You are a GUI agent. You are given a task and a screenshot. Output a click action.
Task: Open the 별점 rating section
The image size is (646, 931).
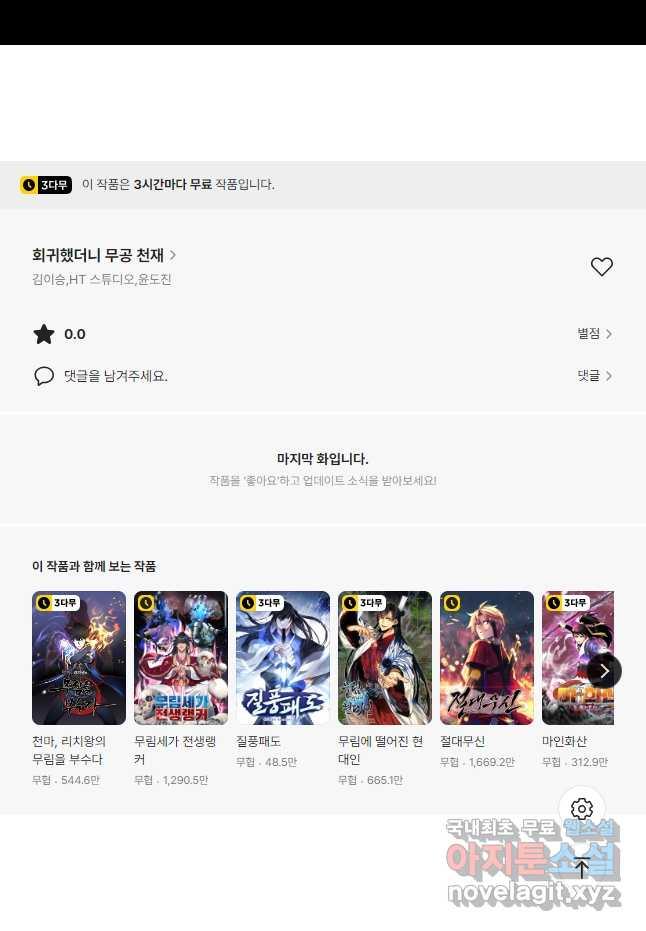pyautogui.click(x=594, y=334)
